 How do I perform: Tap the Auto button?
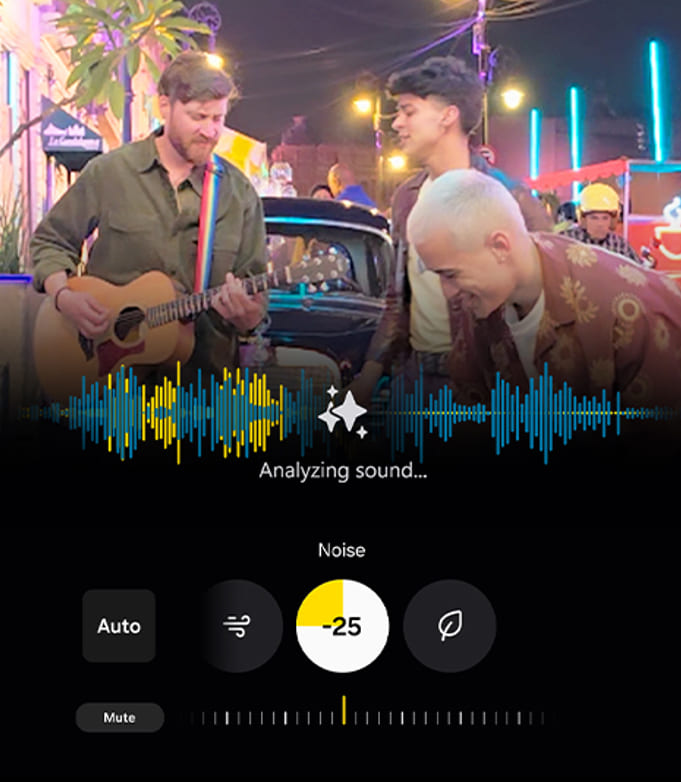pos(119,626)
